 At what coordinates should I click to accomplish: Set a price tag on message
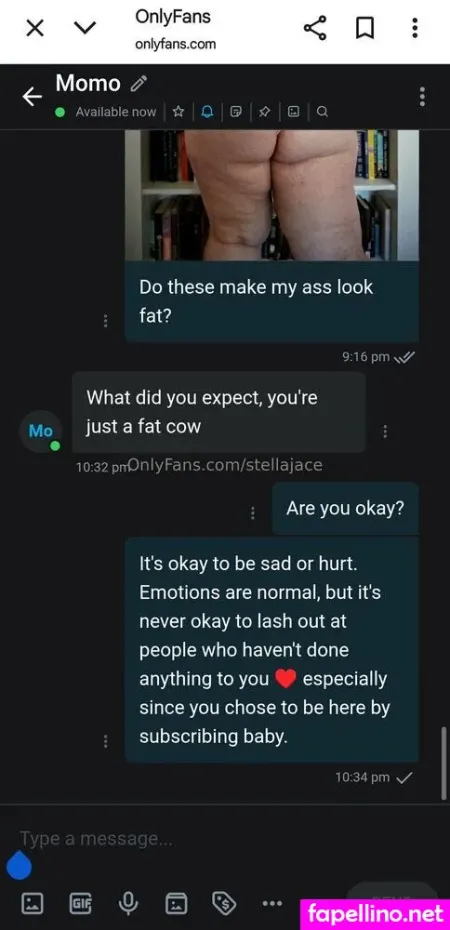[x=224, y=904]
